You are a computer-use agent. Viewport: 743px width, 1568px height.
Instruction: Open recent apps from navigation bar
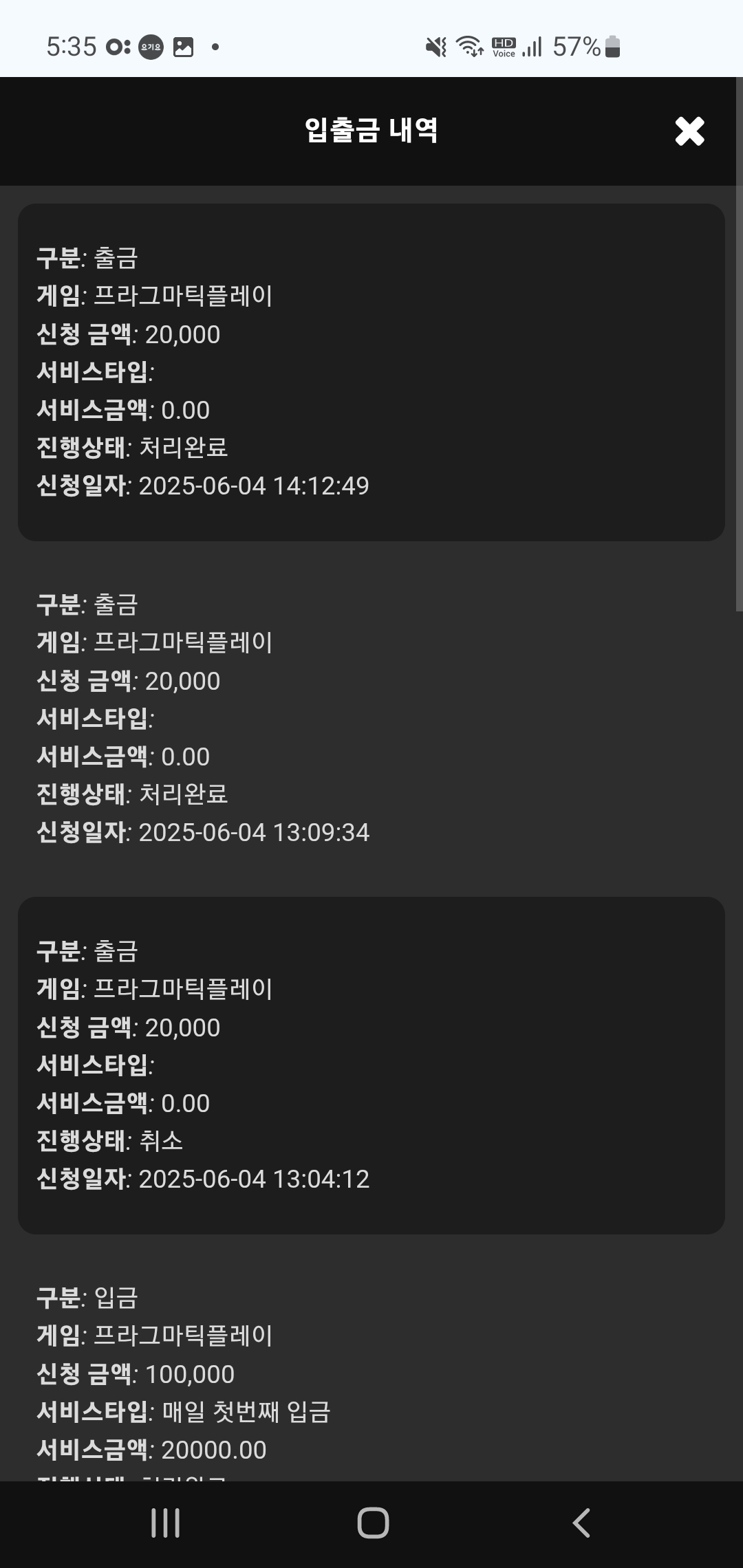(165, 1523)
